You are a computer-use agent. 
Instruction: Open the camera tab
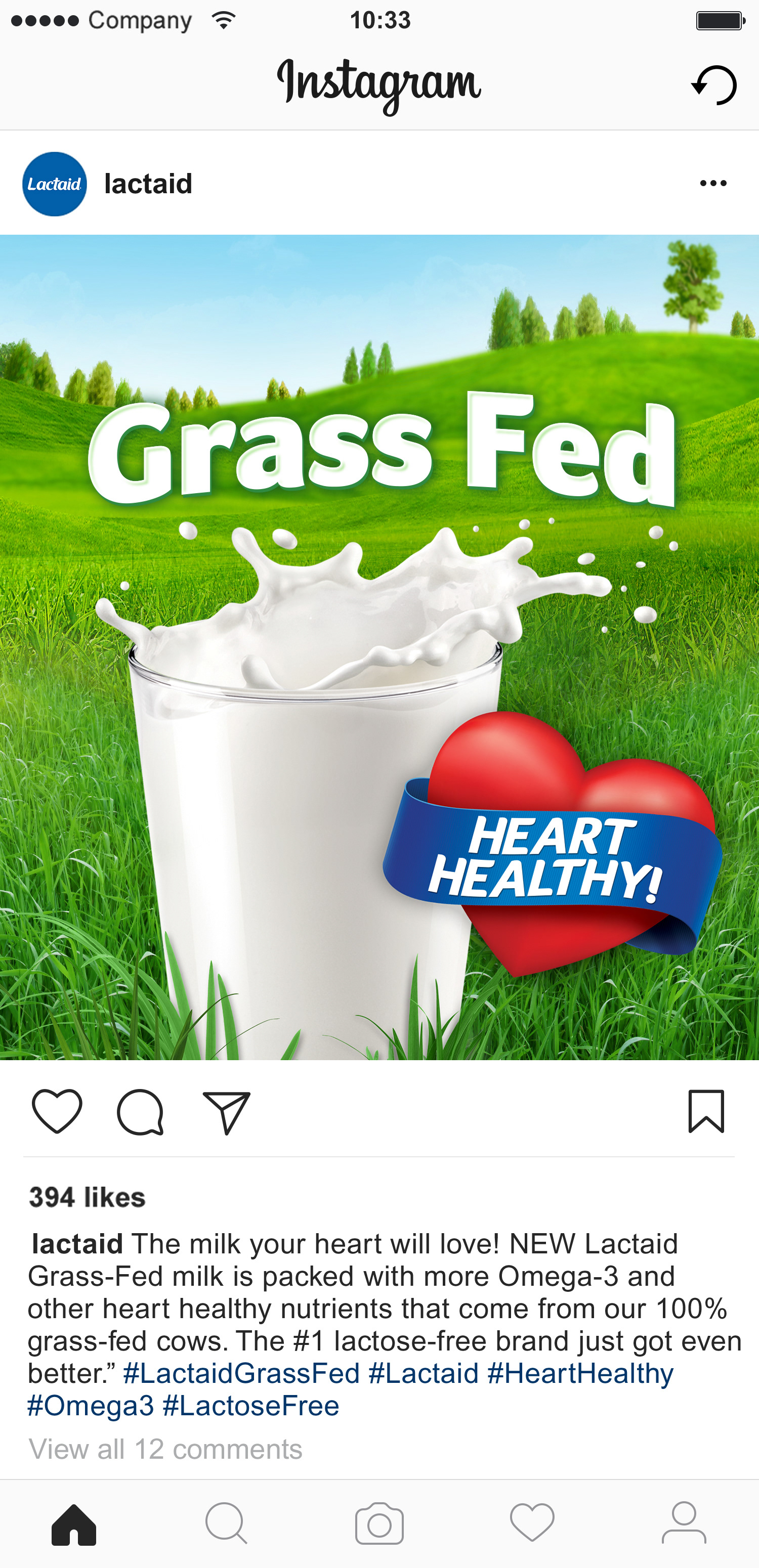[379, 1524]
